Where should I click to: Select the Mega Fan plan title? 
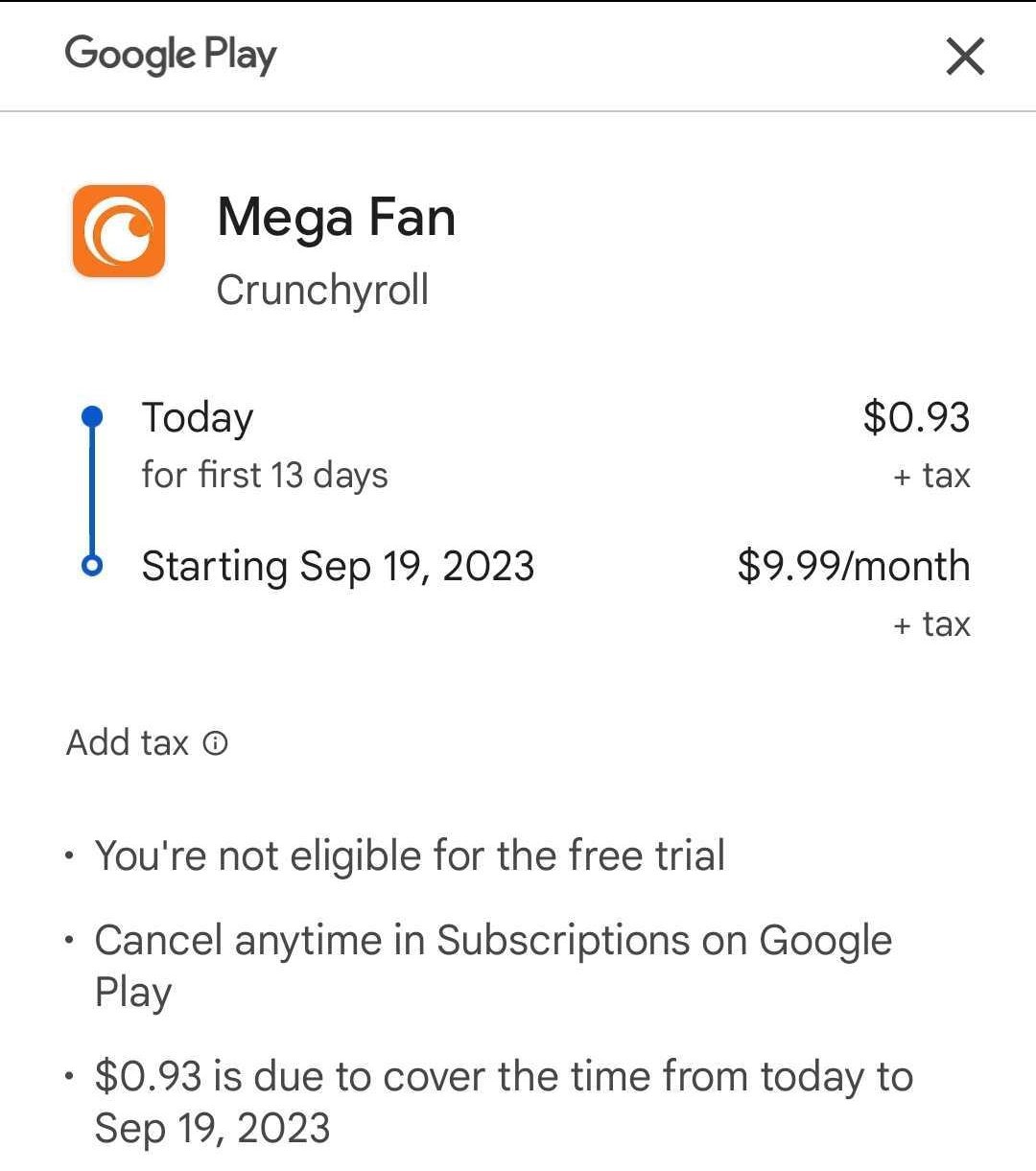coord(337,217)
